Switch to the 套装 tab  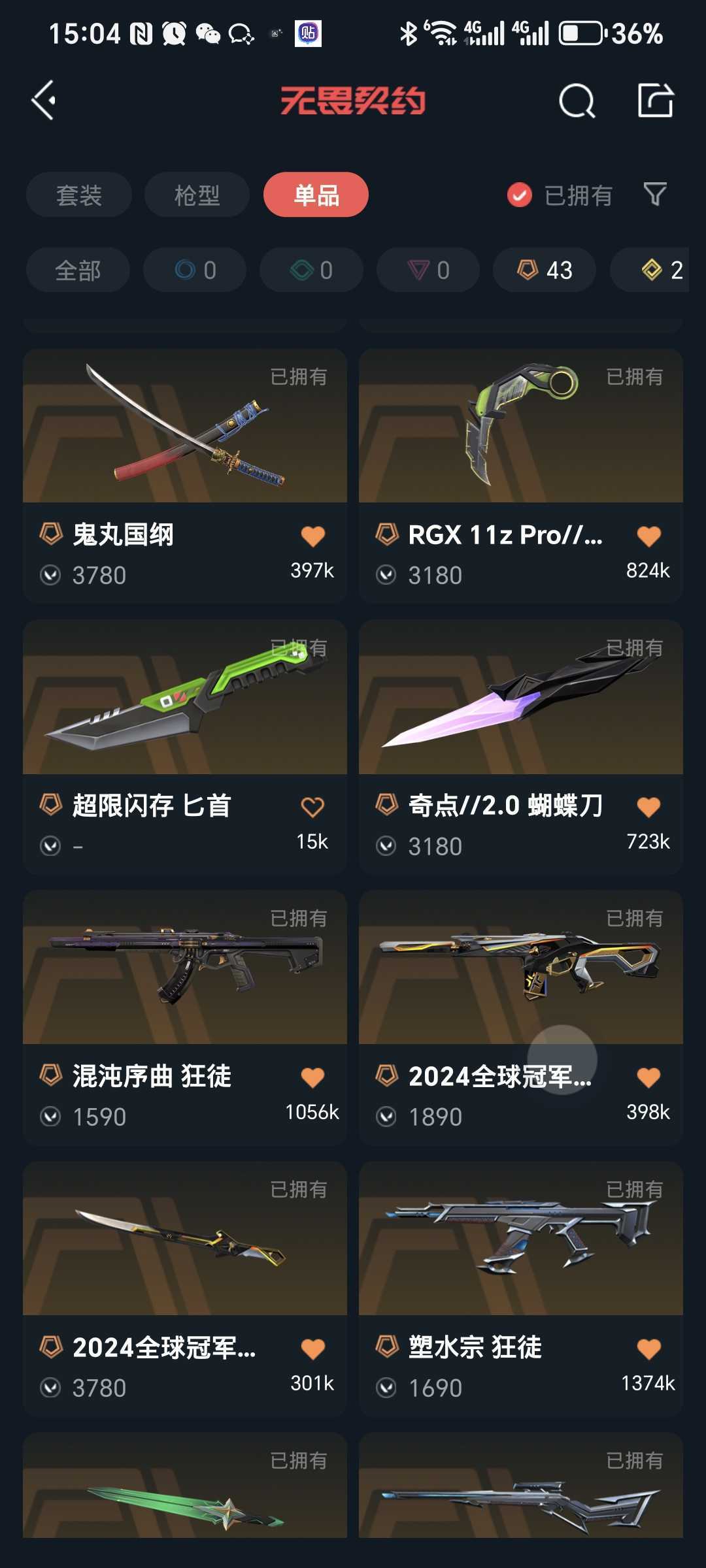[79, 195]
